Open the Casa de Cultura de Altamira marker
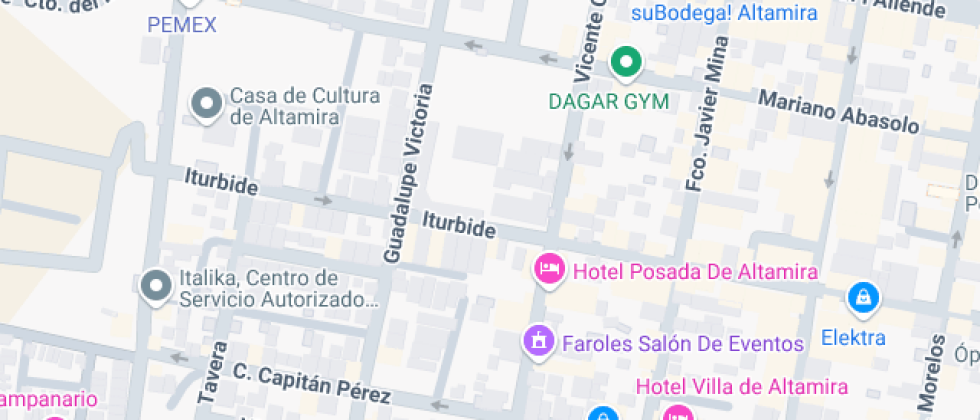 coord(207,103)
